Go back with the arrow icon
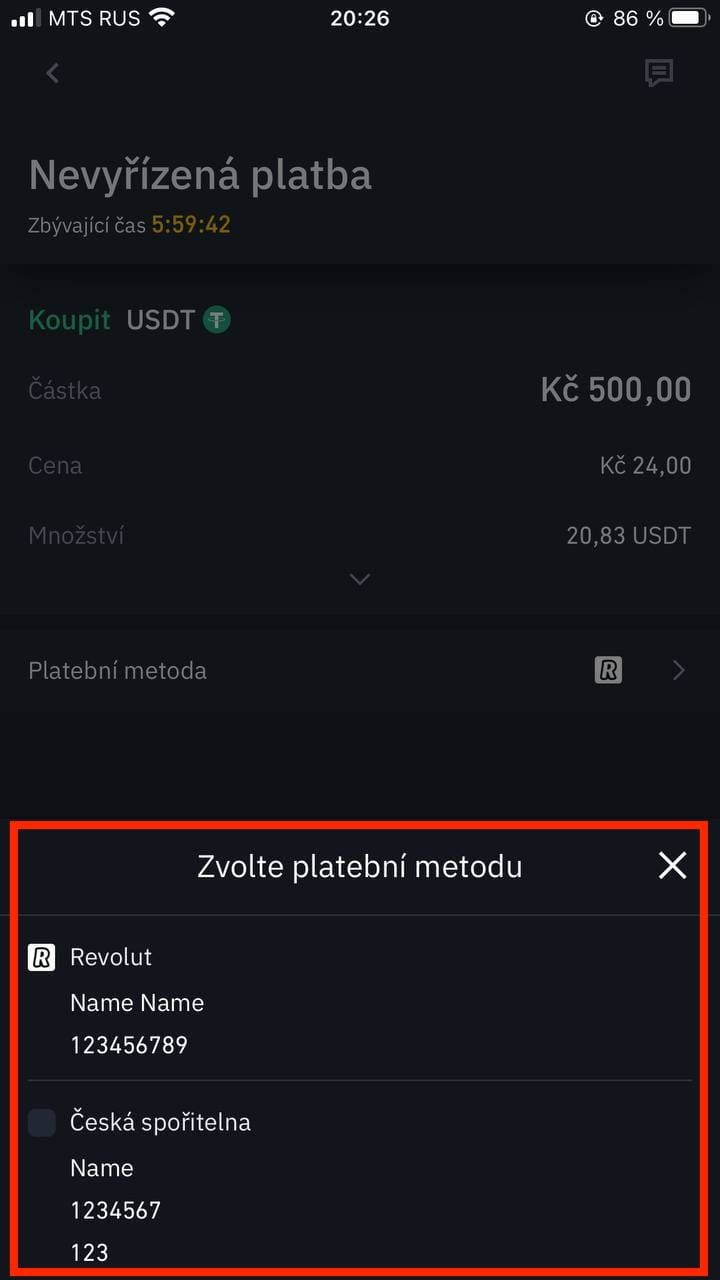This screenshot has height=1280, width=720. point(53,73)
